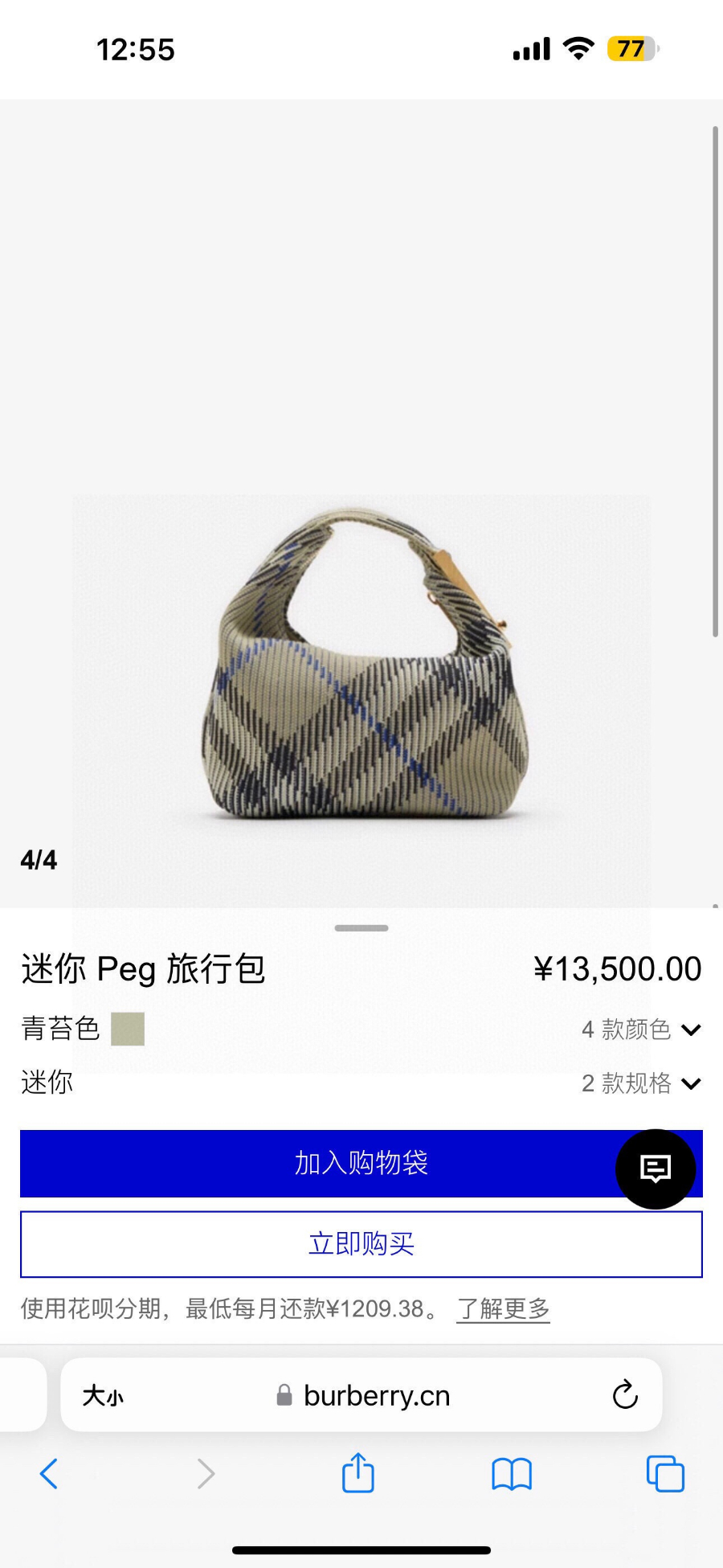Select the 青苔色 color swatch
The height and width of the screenshot is (1568, 723).
(x=128, y=1029)
